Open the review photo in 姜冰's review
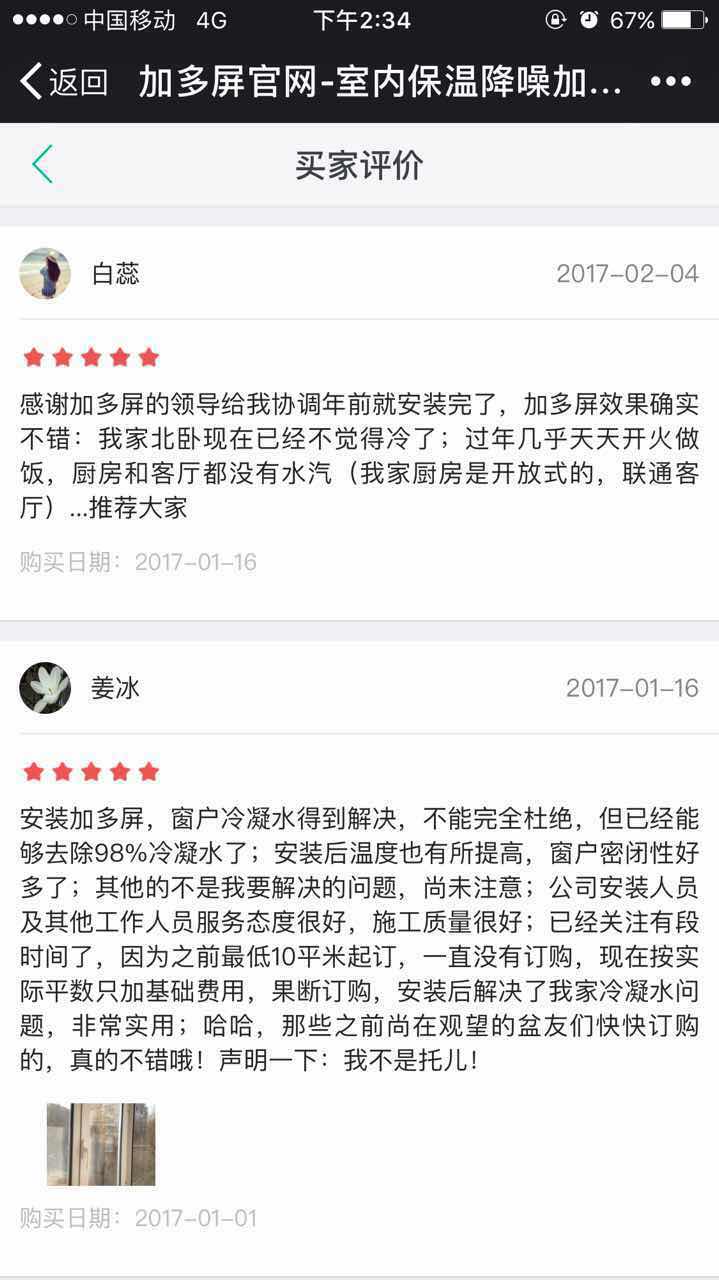Screen dimensions: 719x1280 click(x=101, y=1144)
